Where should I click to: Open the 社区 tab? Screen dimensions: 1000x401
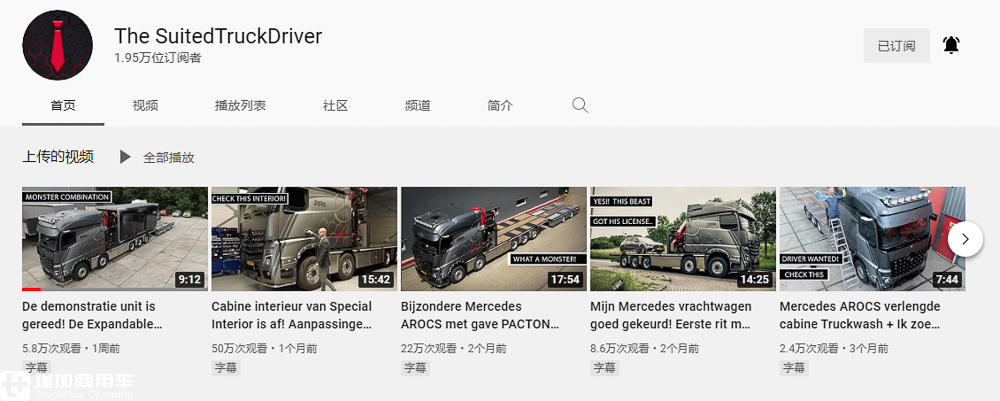(x=335, y=105)
